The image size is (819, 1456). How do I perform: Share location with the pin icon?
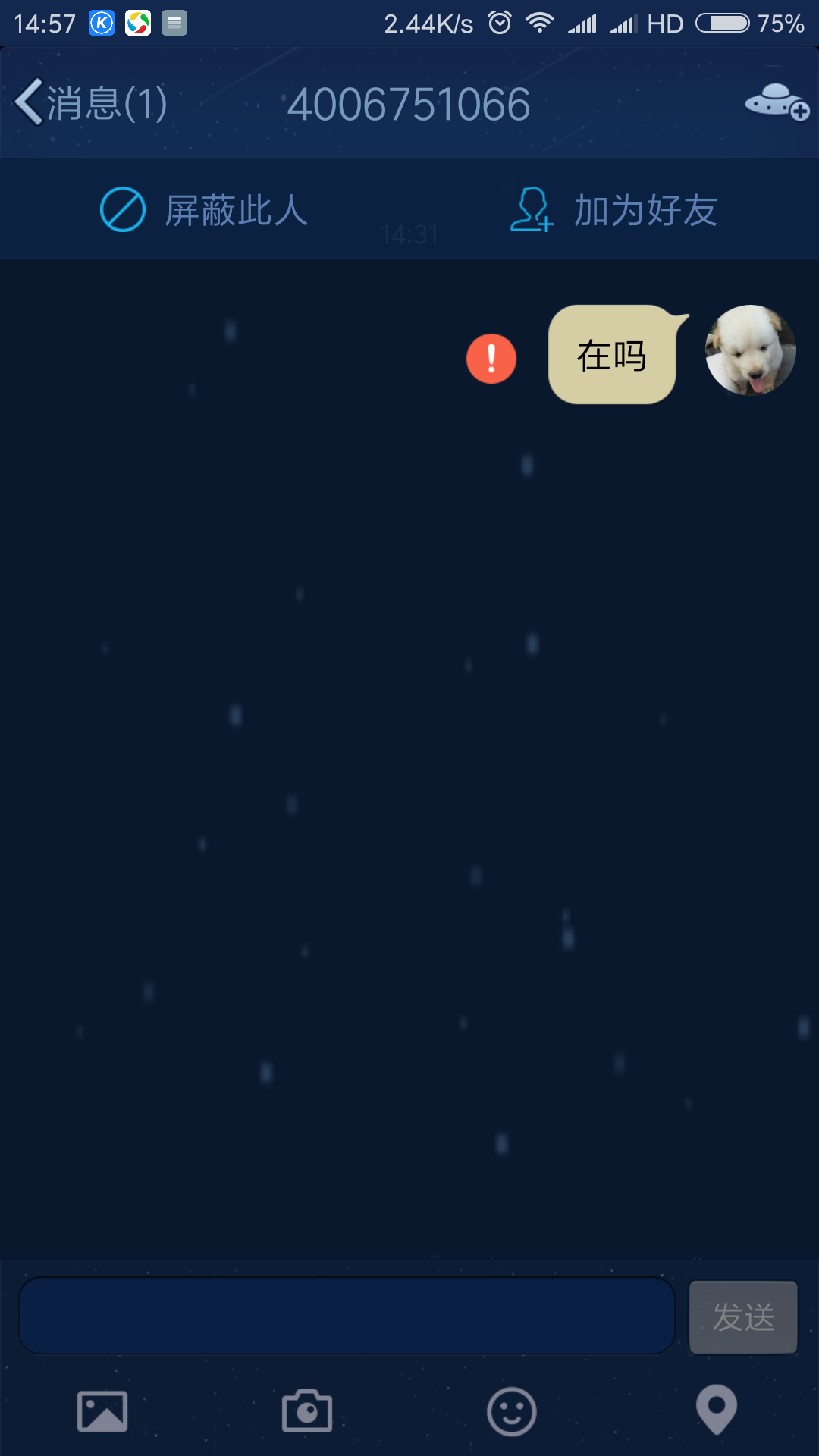click(x=717, y=1410)
